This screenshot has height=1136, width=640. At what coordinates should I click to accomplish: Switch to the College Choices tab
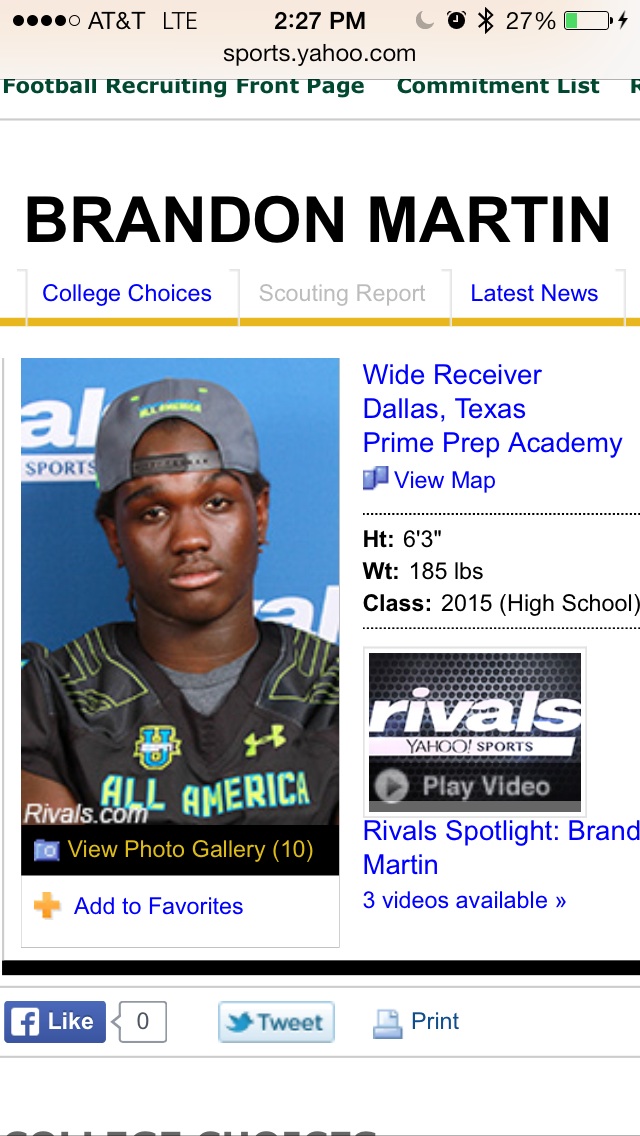127,294
